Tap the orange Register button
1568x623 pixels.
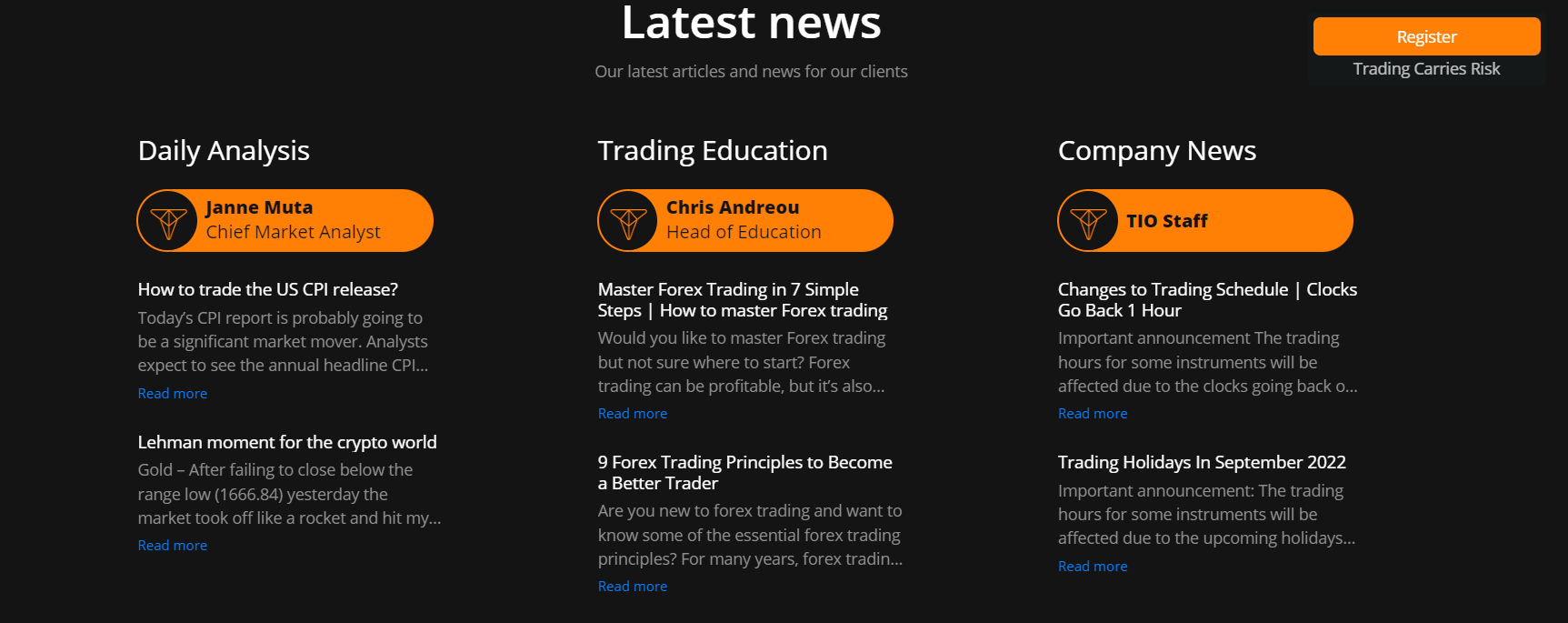1425,36
